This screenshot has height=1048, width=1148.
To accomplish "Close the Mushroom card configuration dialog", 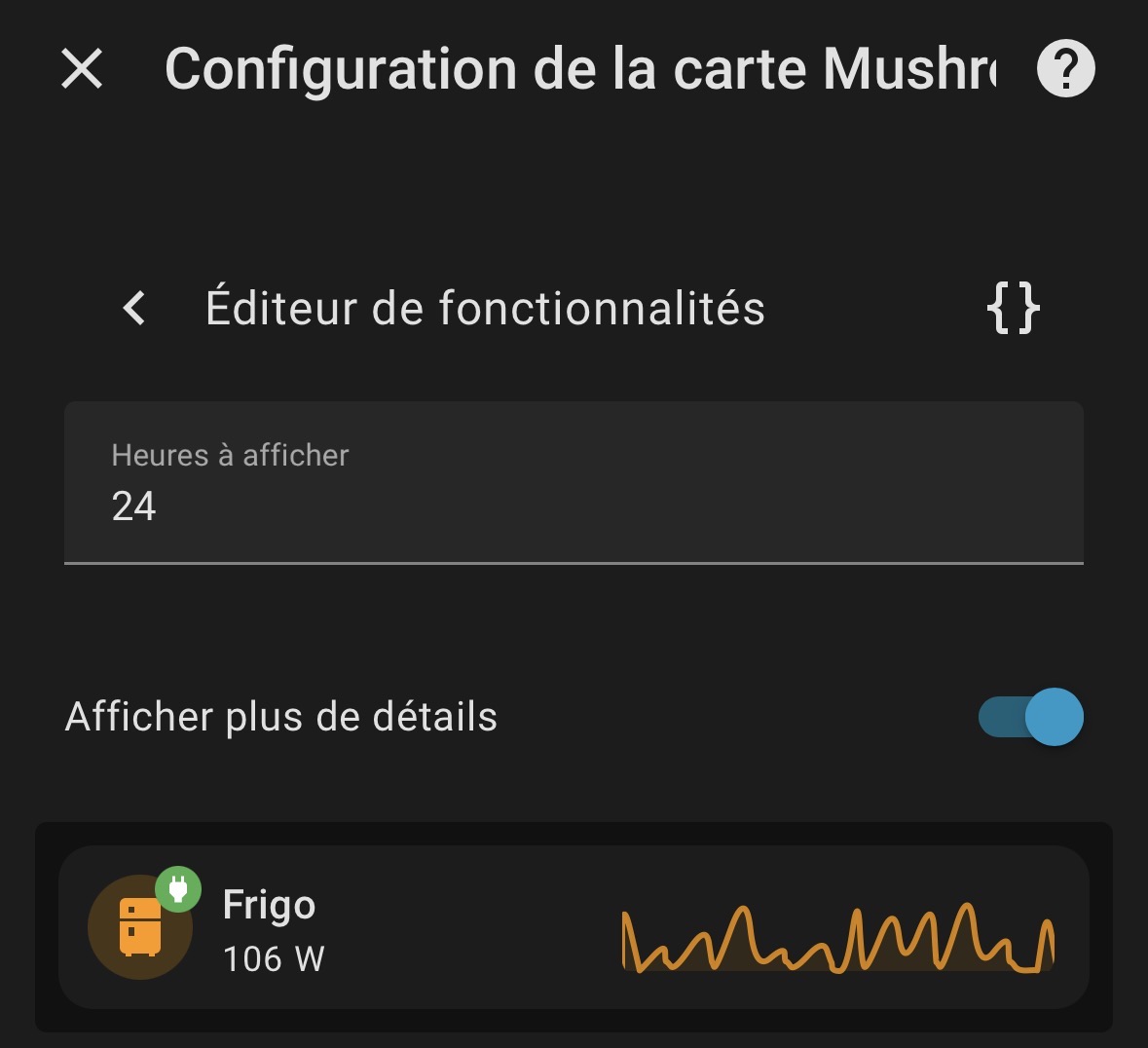I will coord(82,69).
